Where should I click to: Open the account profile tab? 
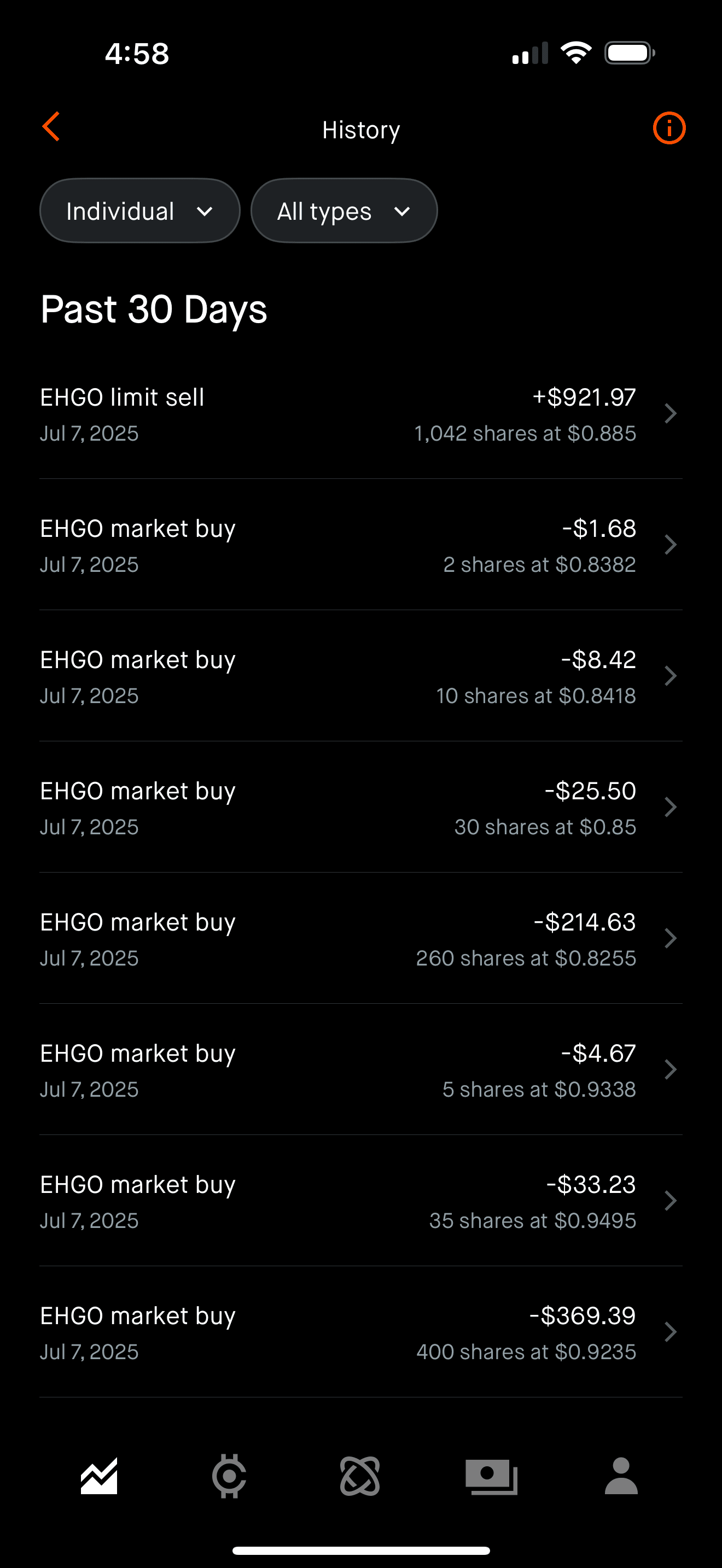pos(621,1476)
